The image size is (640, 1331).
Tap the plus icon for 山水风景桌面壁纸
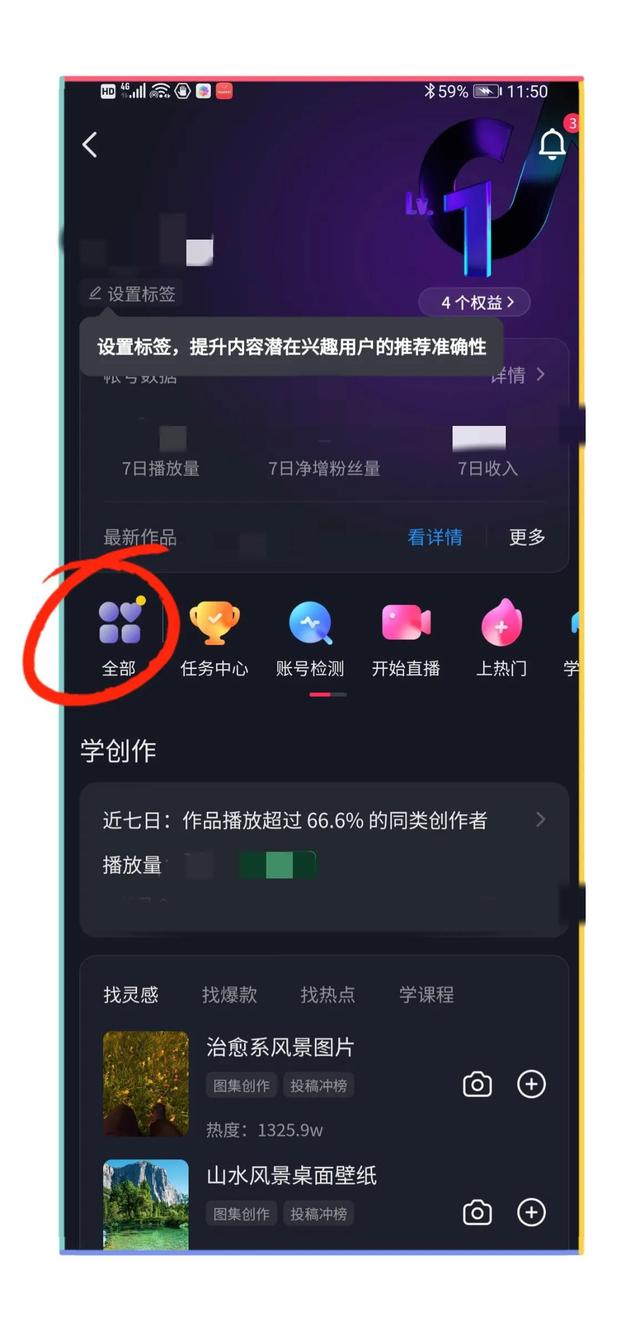click(x=531, y=1212)
